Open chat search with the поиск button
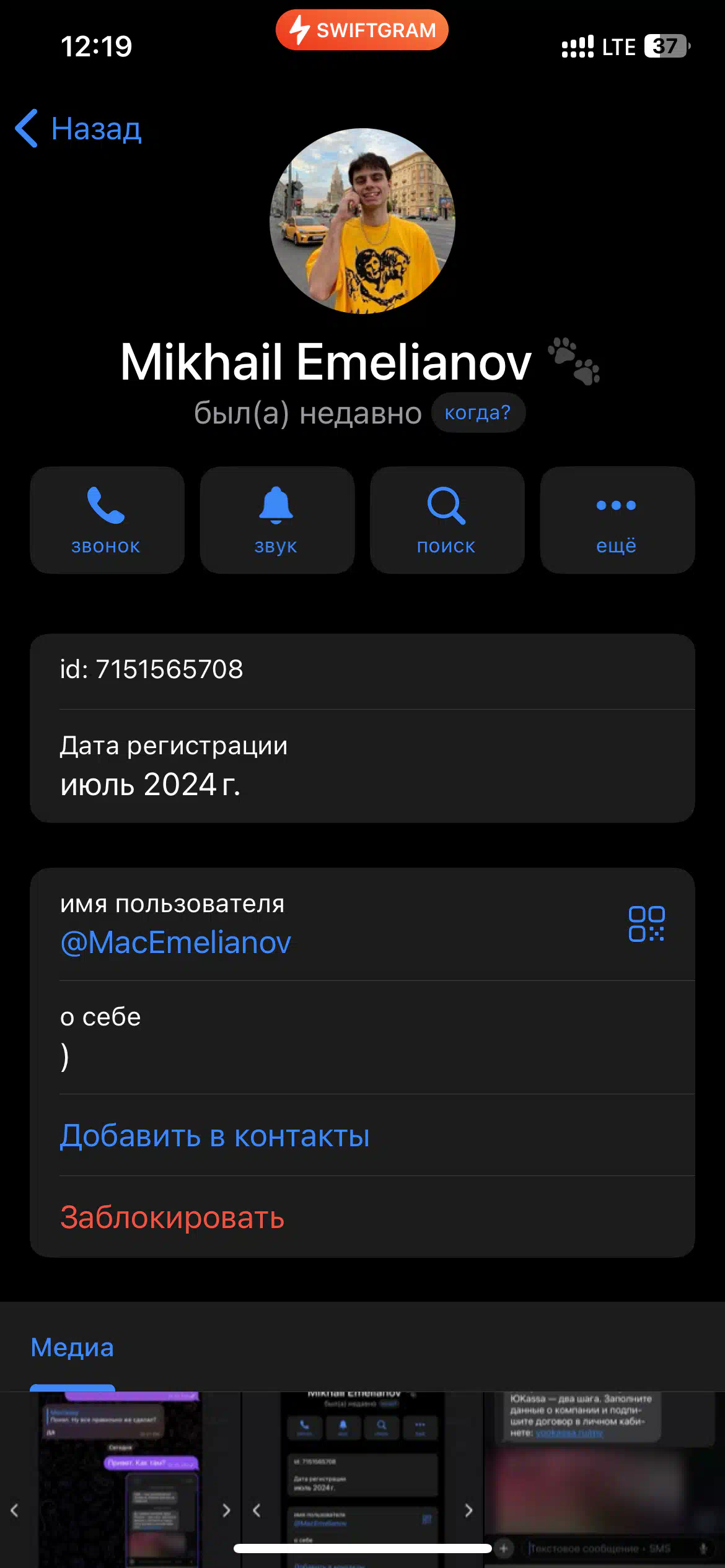Viewport: 725px width, 1568px height. 447,520
